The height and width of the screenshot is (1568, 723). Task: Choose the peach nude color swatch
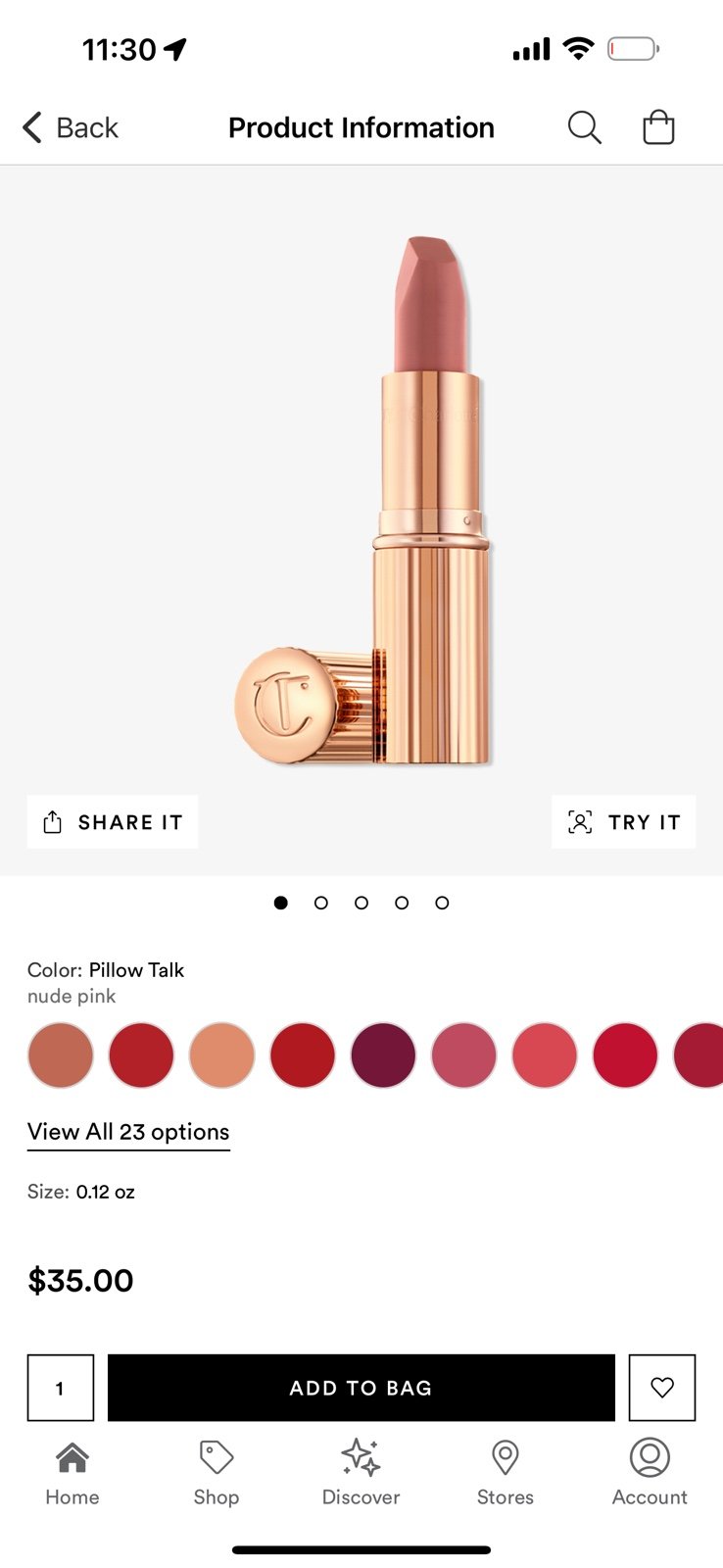[x=222, y=1055]
